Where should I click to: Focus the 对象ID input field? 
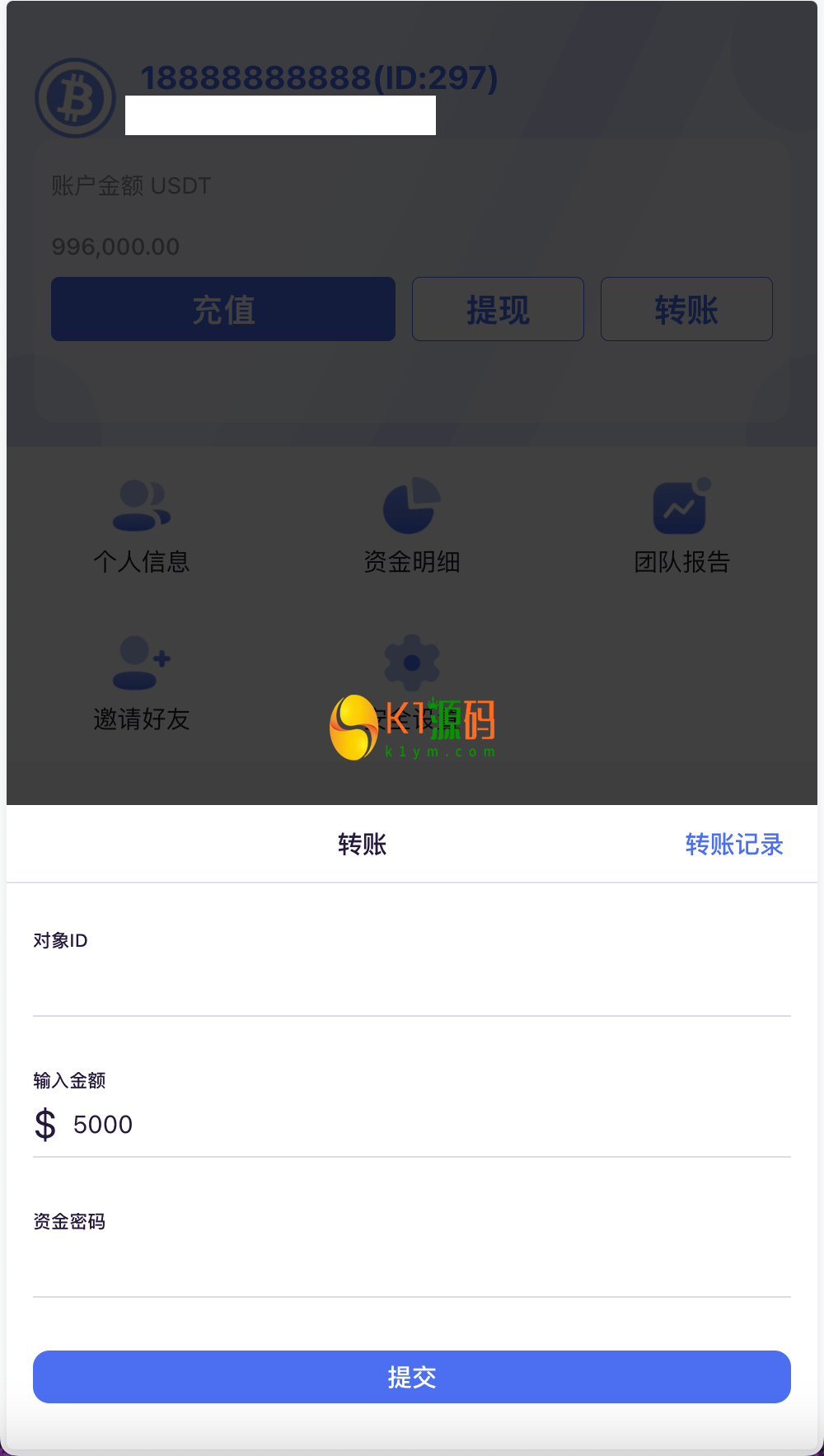tap(412, 987)
